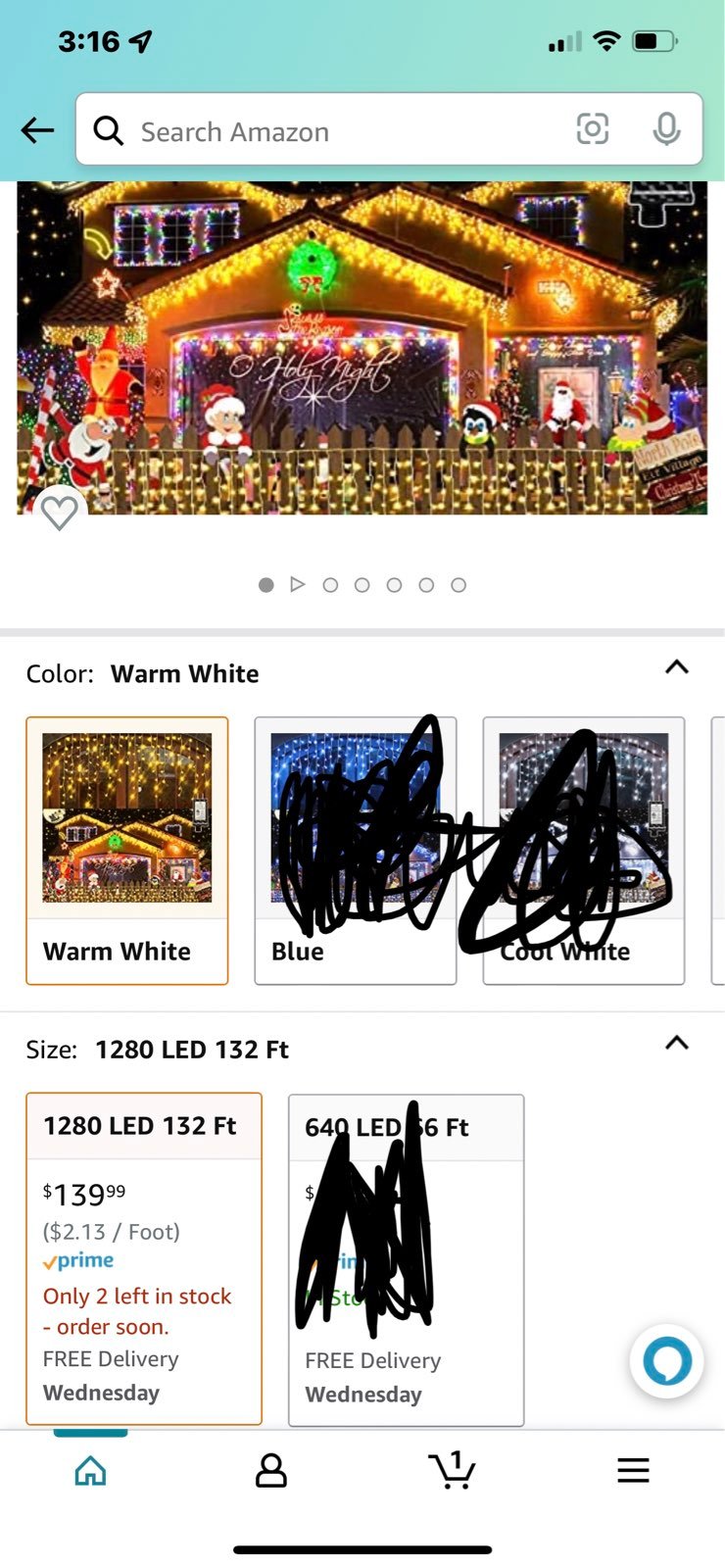The height and width of the screenshot is (1568, 725).
Task: Open the shopping cart
Action: pos(452,1470)
